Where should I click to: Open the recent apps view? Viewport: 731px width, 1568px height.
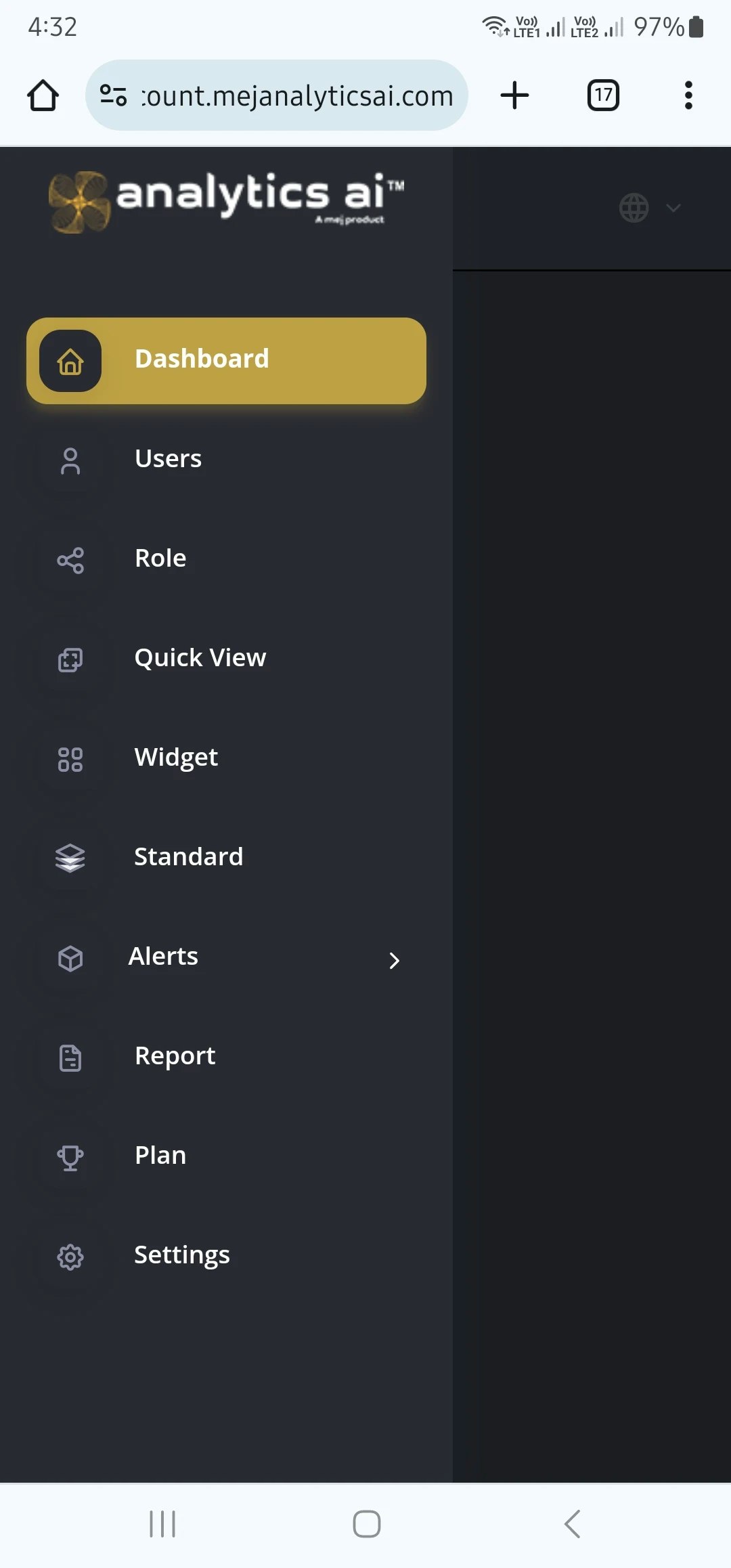162,1525
